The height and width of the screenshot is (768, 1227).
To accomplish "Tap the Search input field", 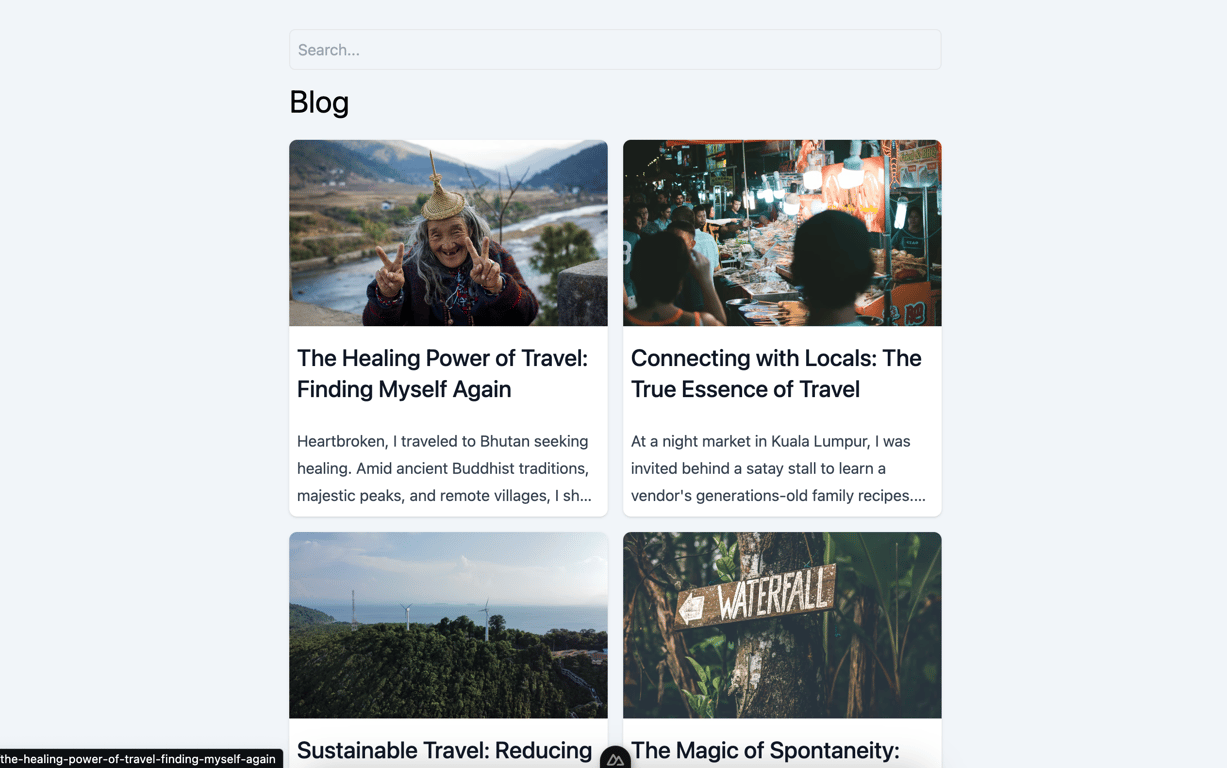I will click(x=614, y=50).
